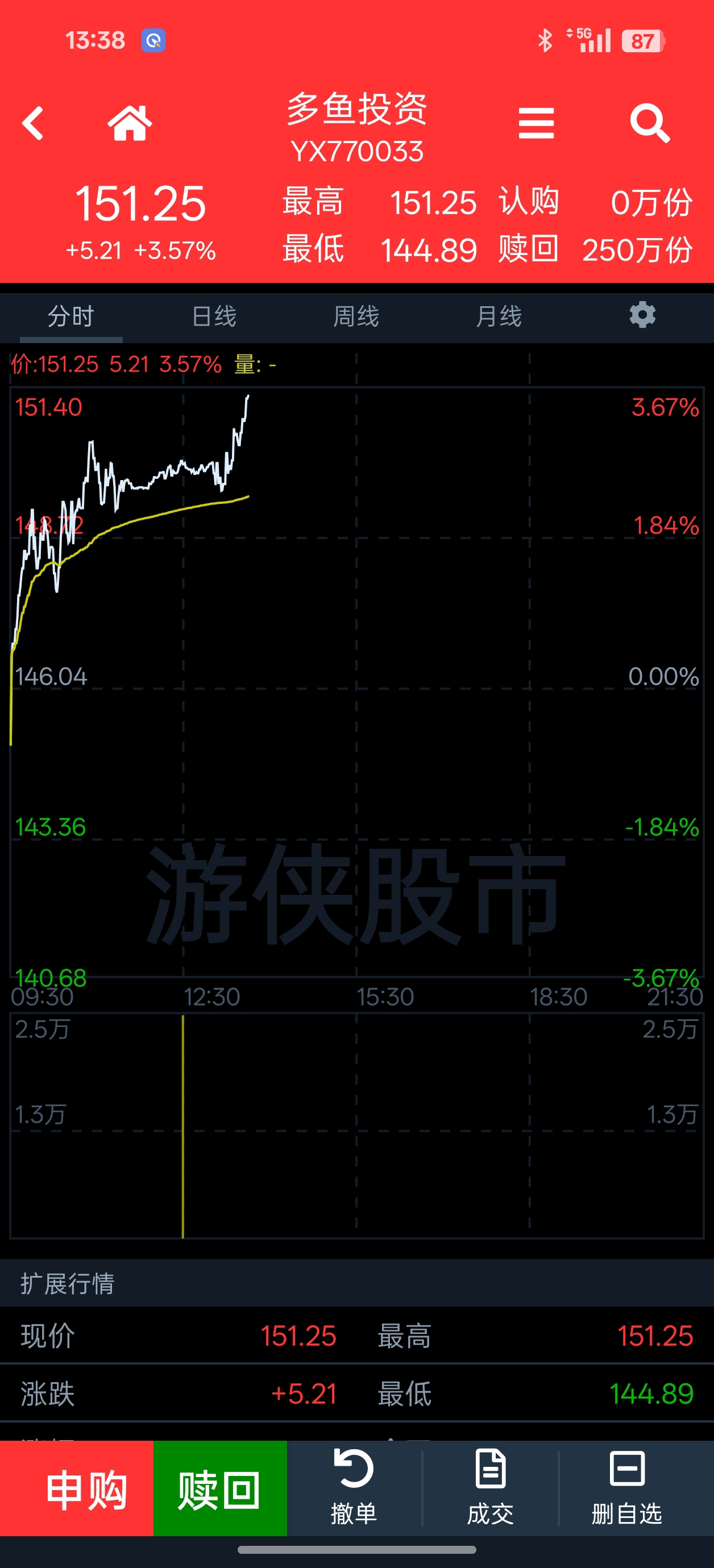Screen dimensions: 714x1568
Task: Open the search magnifier
Action: point(649,124)
